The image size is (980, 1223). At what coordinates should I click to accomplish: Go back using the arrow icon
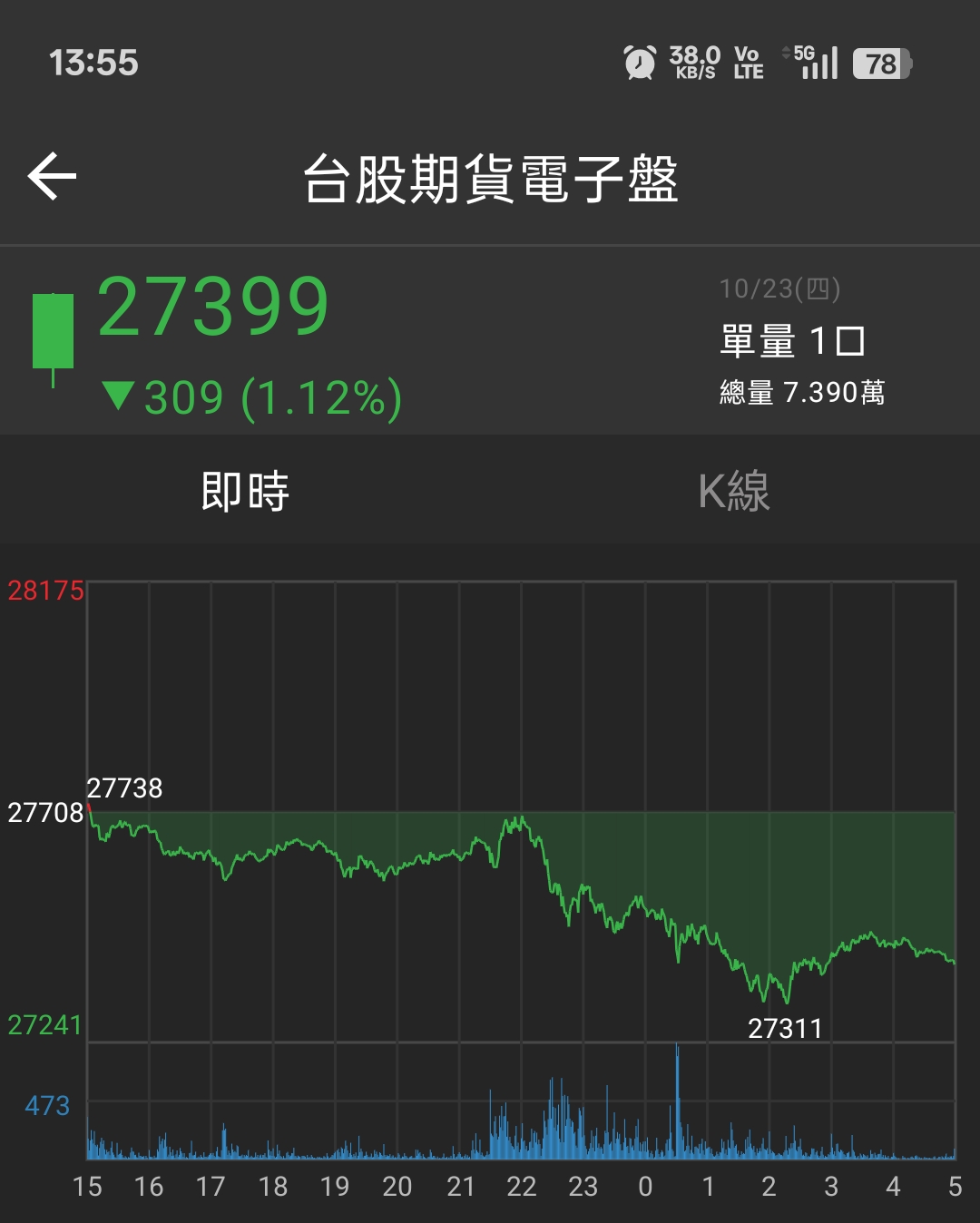(52, 176)
